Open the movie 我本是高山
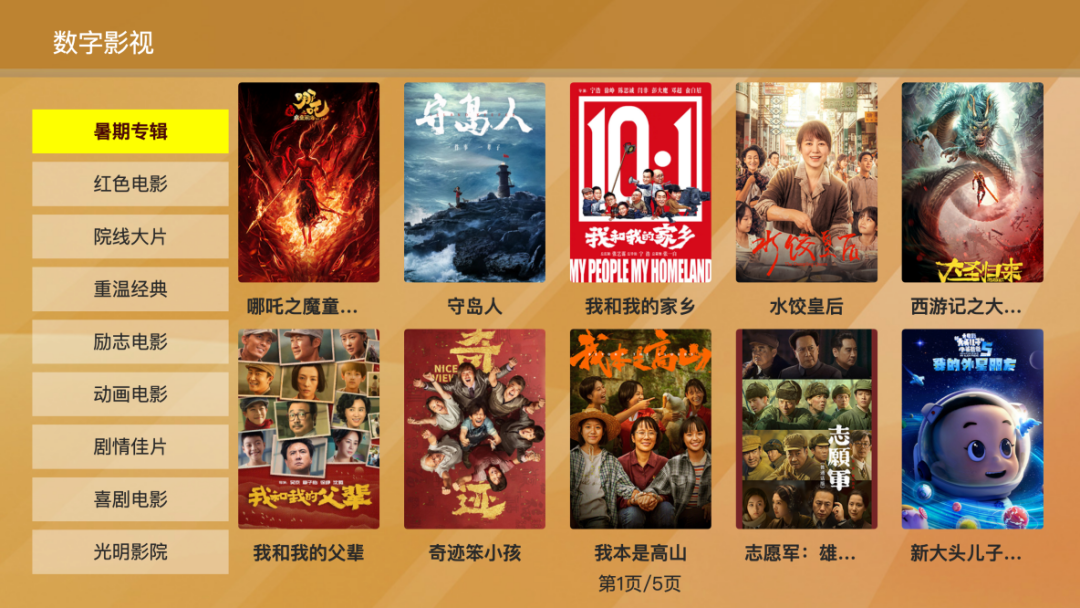The height and width of the screenshot is (608, 1080). (640, 429)
